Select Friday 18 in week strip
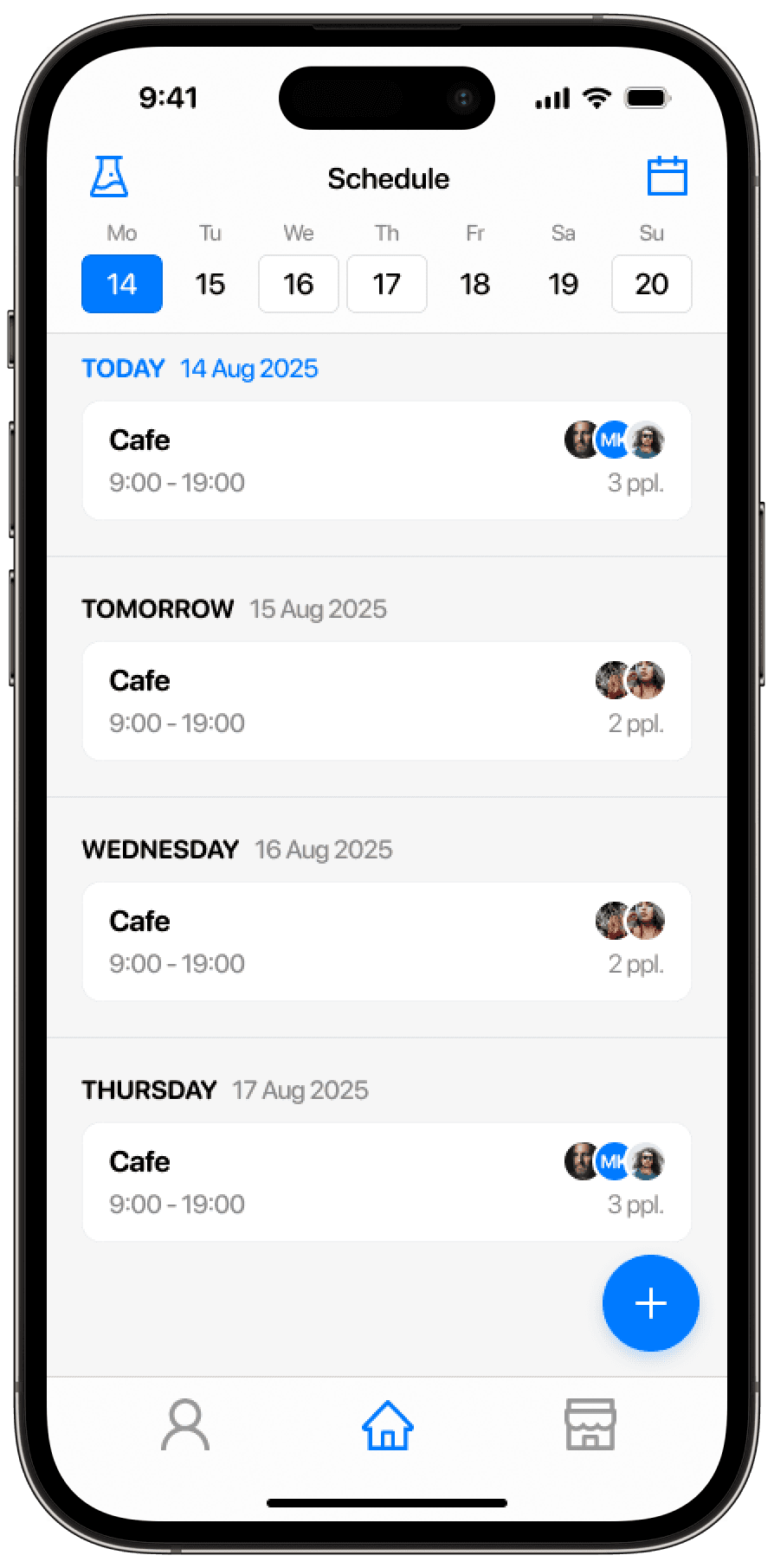The image size is (774, 1568). pyautogui.click(x=475, y=284)
